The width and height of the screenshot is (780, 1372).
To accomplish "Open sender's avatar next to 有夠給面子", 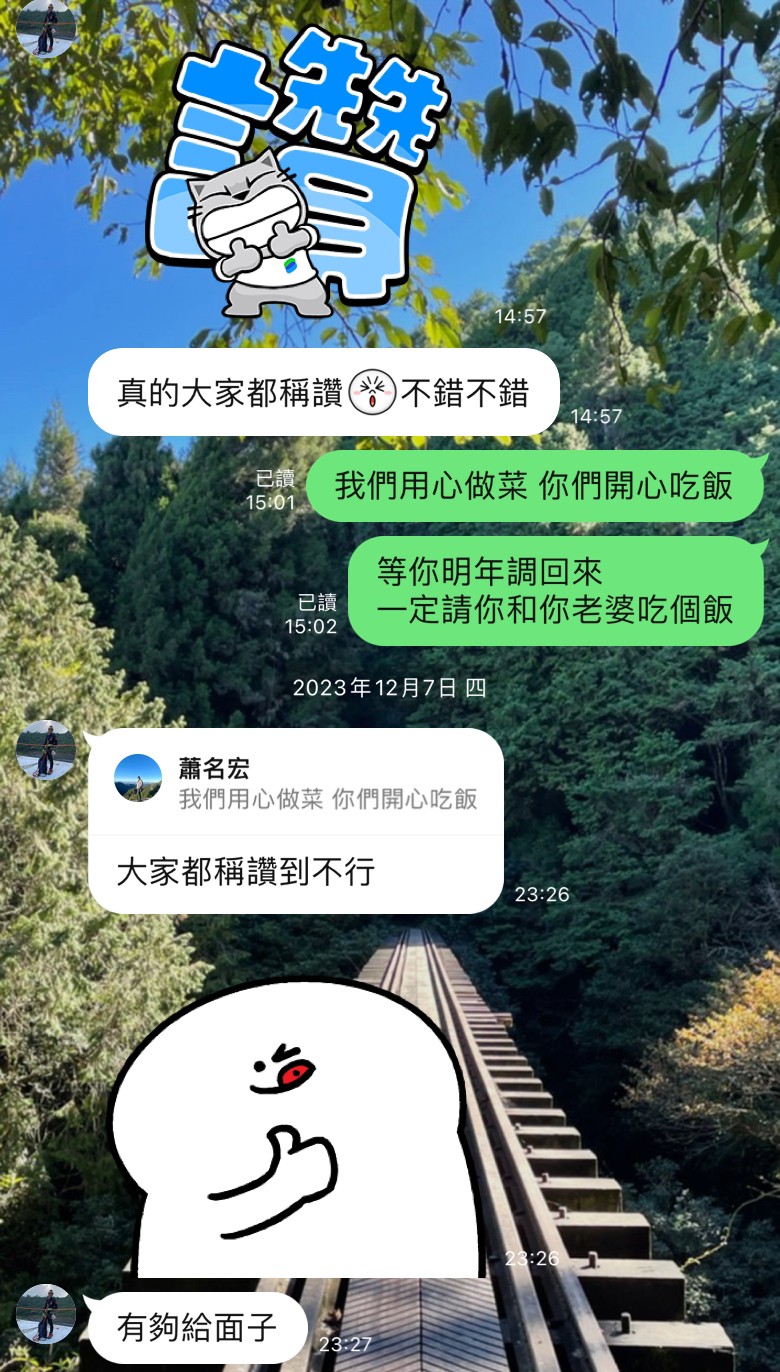I will point(46,1314).
